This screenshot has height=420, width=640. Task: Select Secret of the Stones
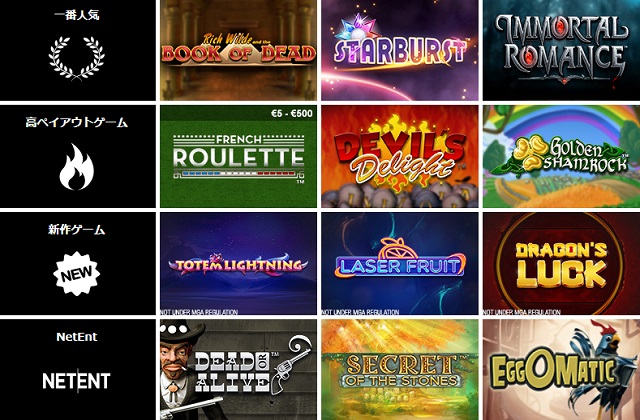(x=399, y=369)
